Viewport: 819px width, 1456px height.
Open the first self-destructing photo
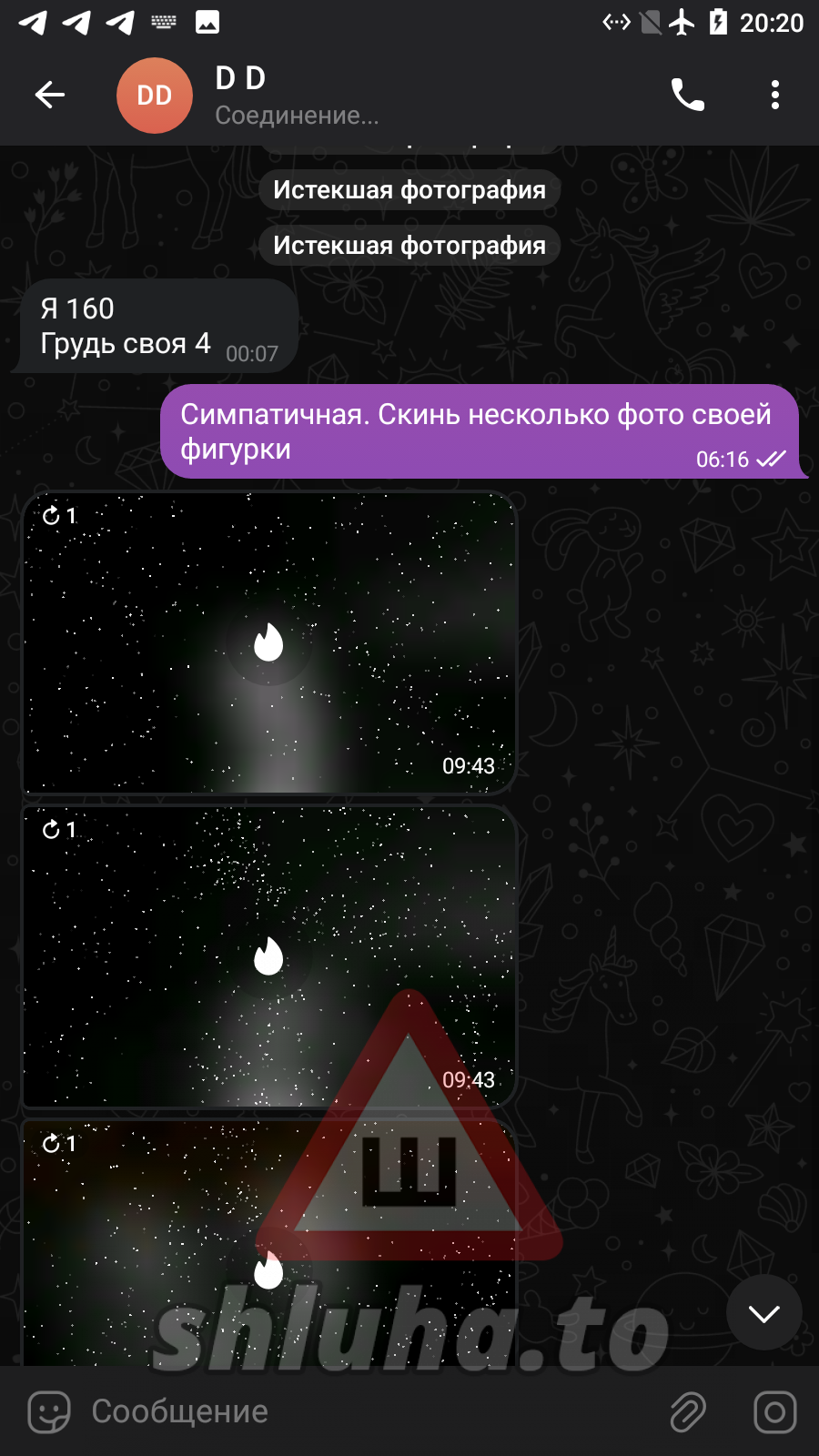point(268,642)
